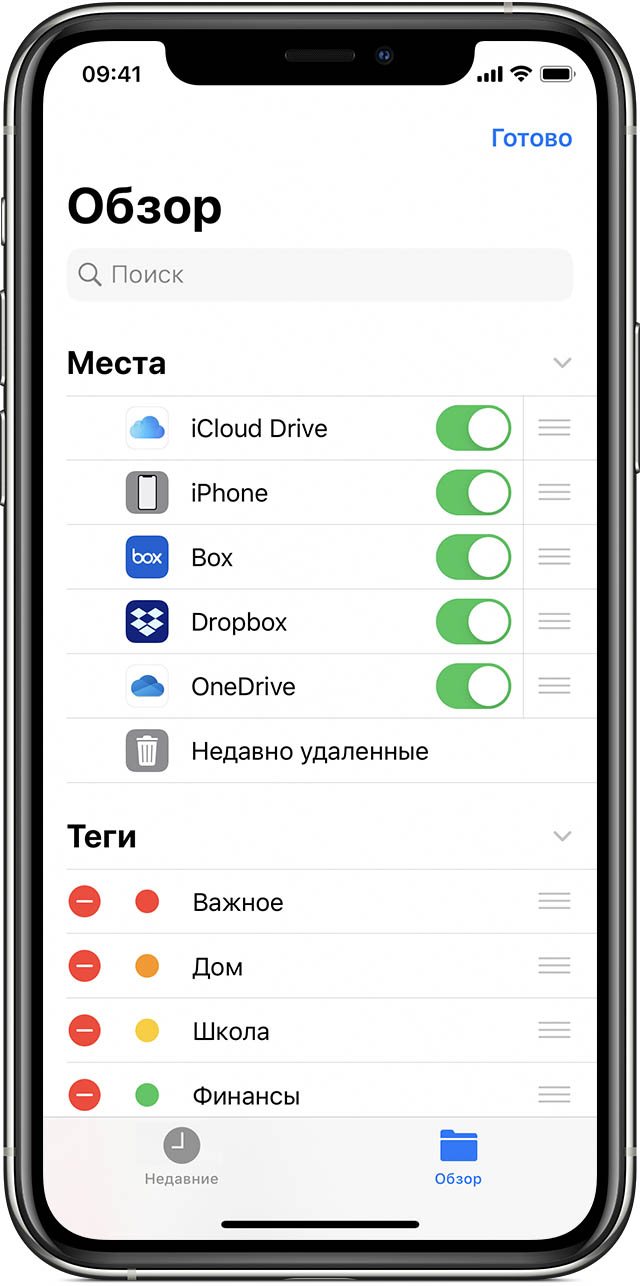640x1286 pixels.
Task: Select the Важное tag name
Action: pos(238,903)
